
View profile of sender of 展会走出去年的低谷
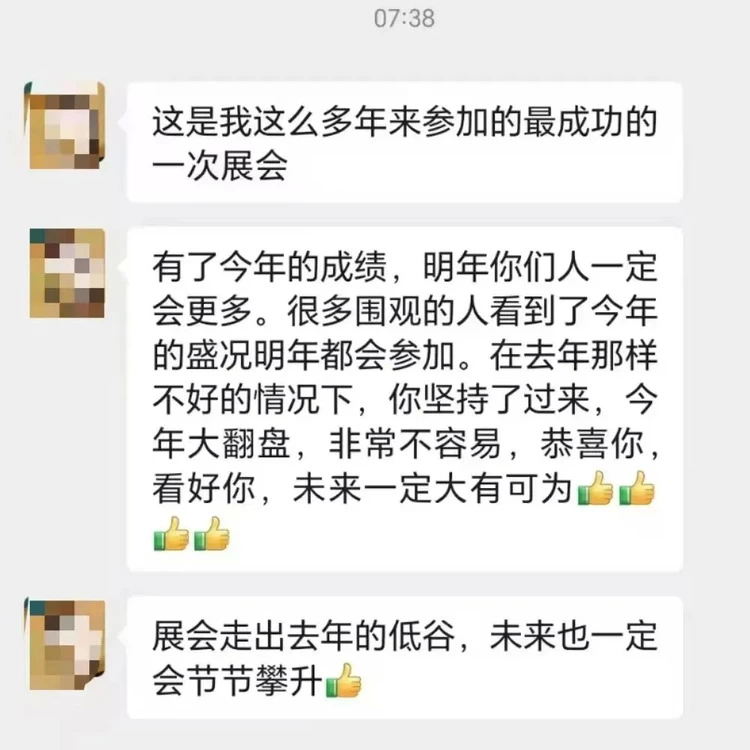point(67,643)
